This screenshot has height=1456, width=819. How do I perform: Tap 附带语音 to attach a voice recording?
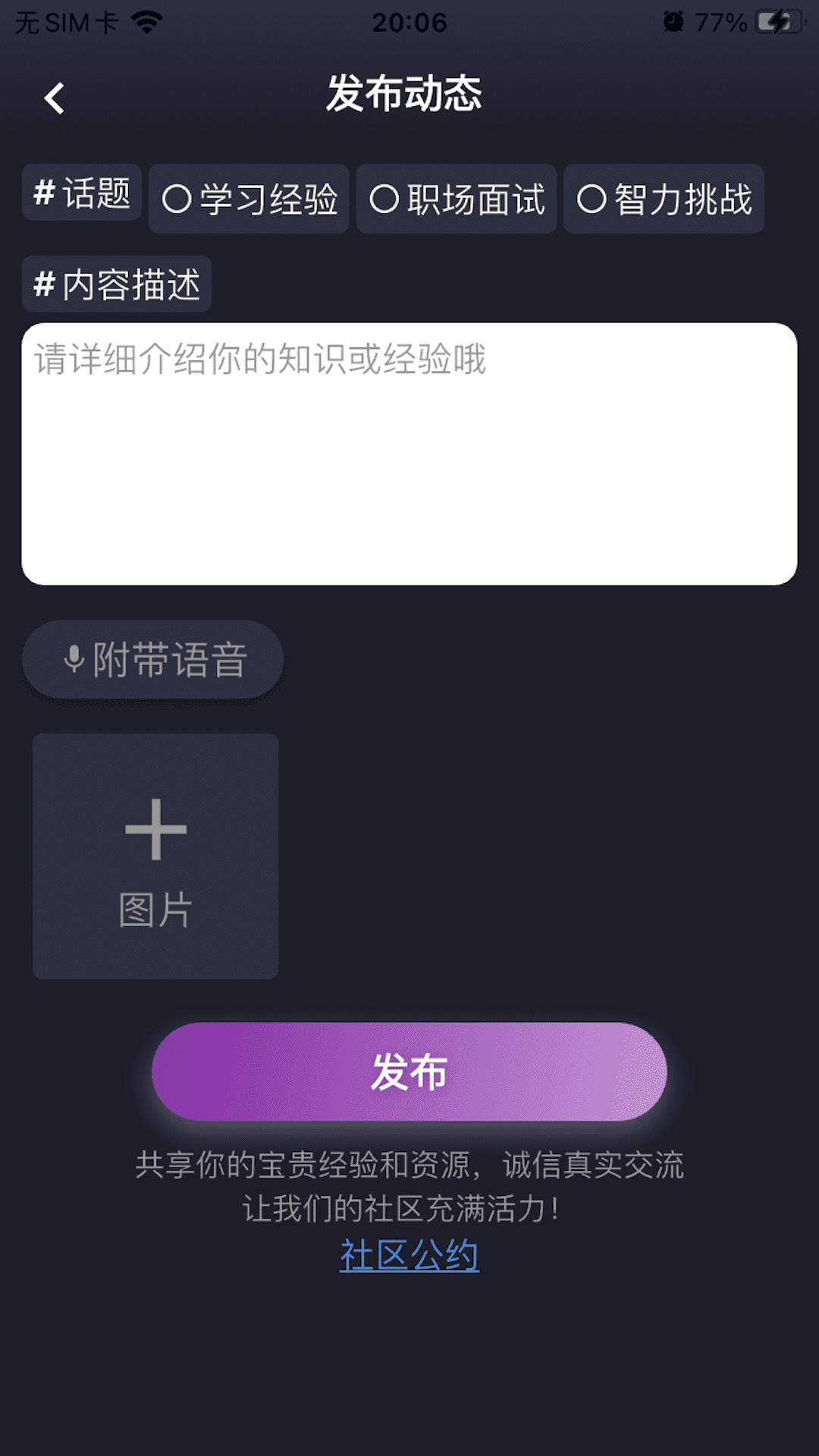coord(152,658)
